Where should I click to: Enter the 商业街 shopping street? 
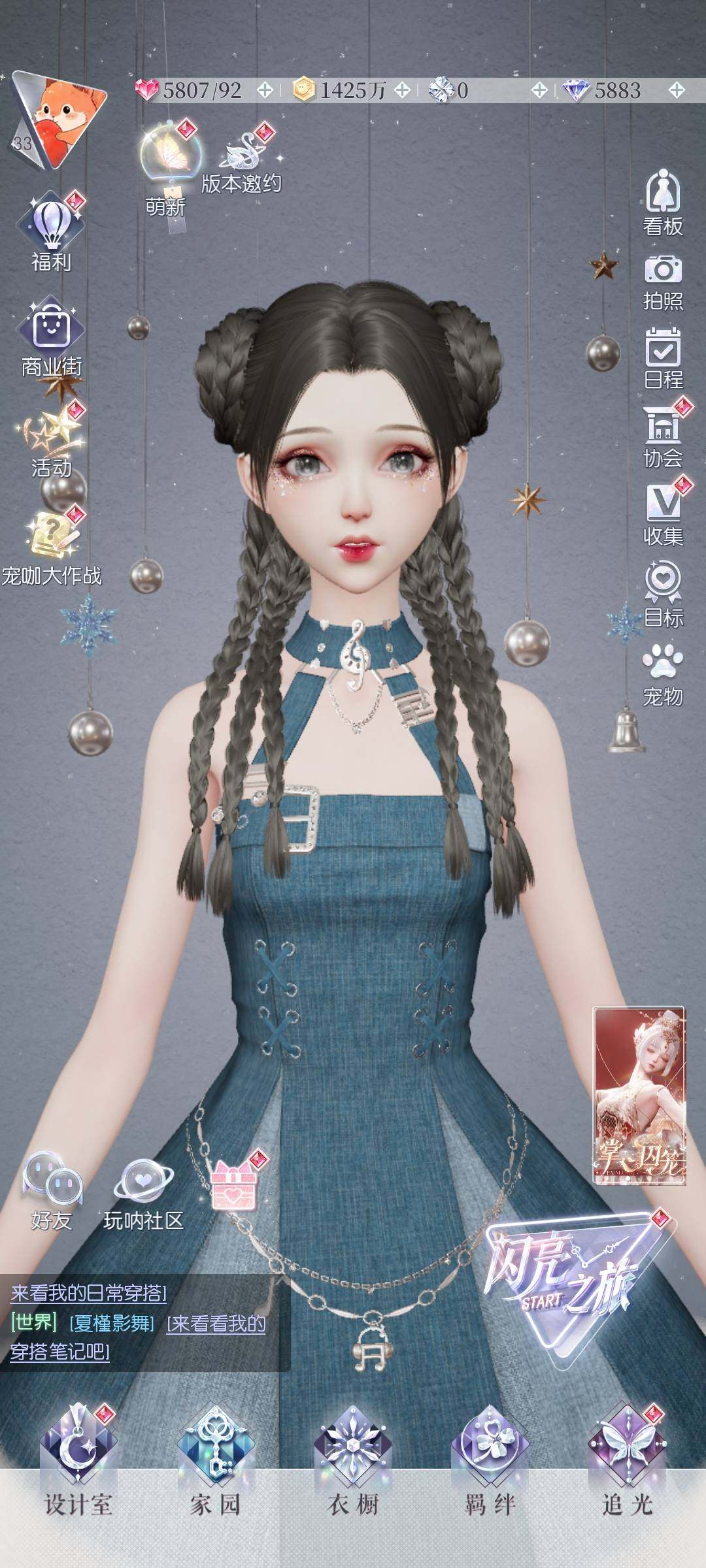click(x=51, y=336)
